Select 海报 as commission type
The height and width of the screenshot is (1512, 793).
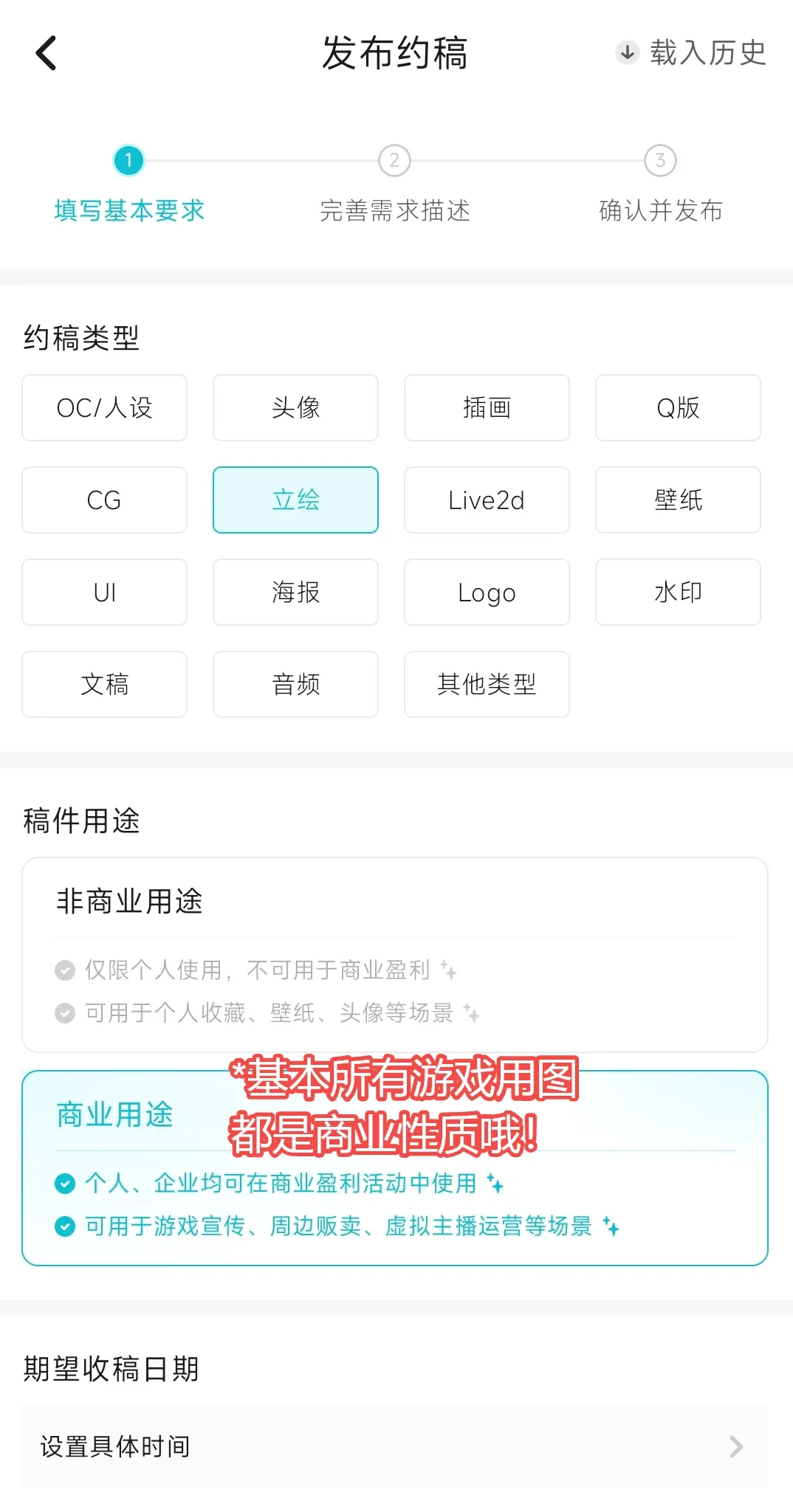point(295,592)
